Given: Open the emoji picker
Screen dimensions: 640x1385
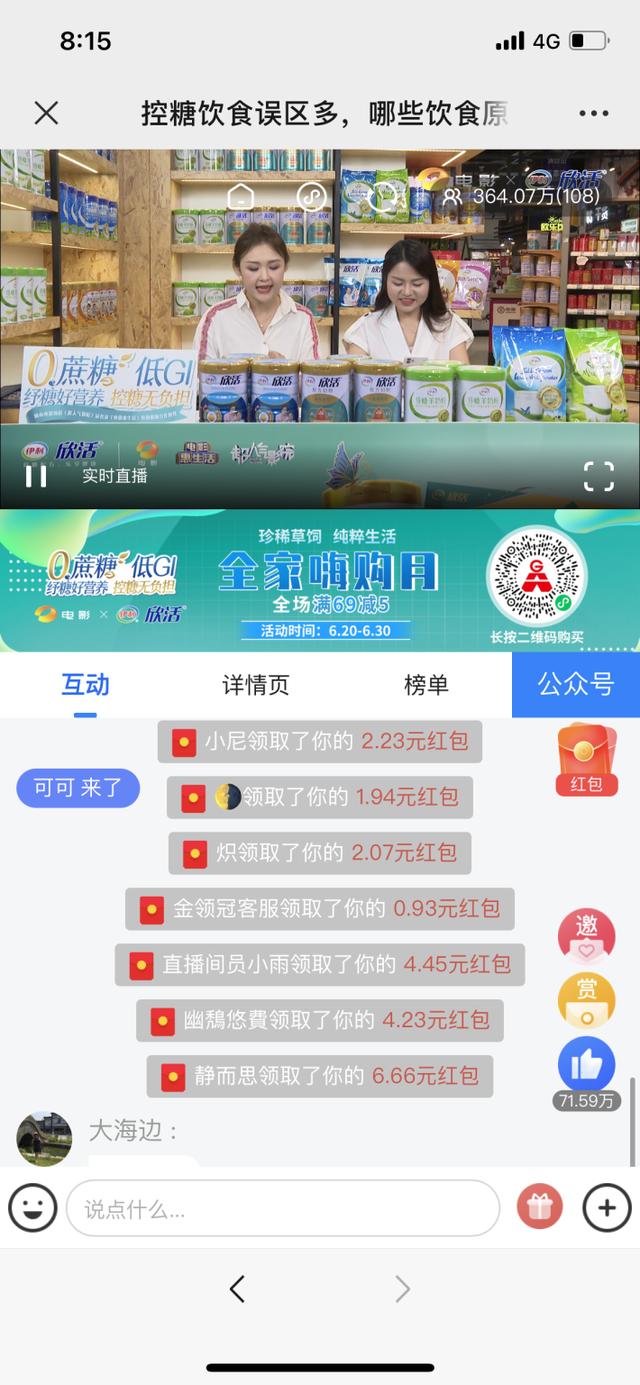Looking at the screenshot, I should click(32, 1208).
